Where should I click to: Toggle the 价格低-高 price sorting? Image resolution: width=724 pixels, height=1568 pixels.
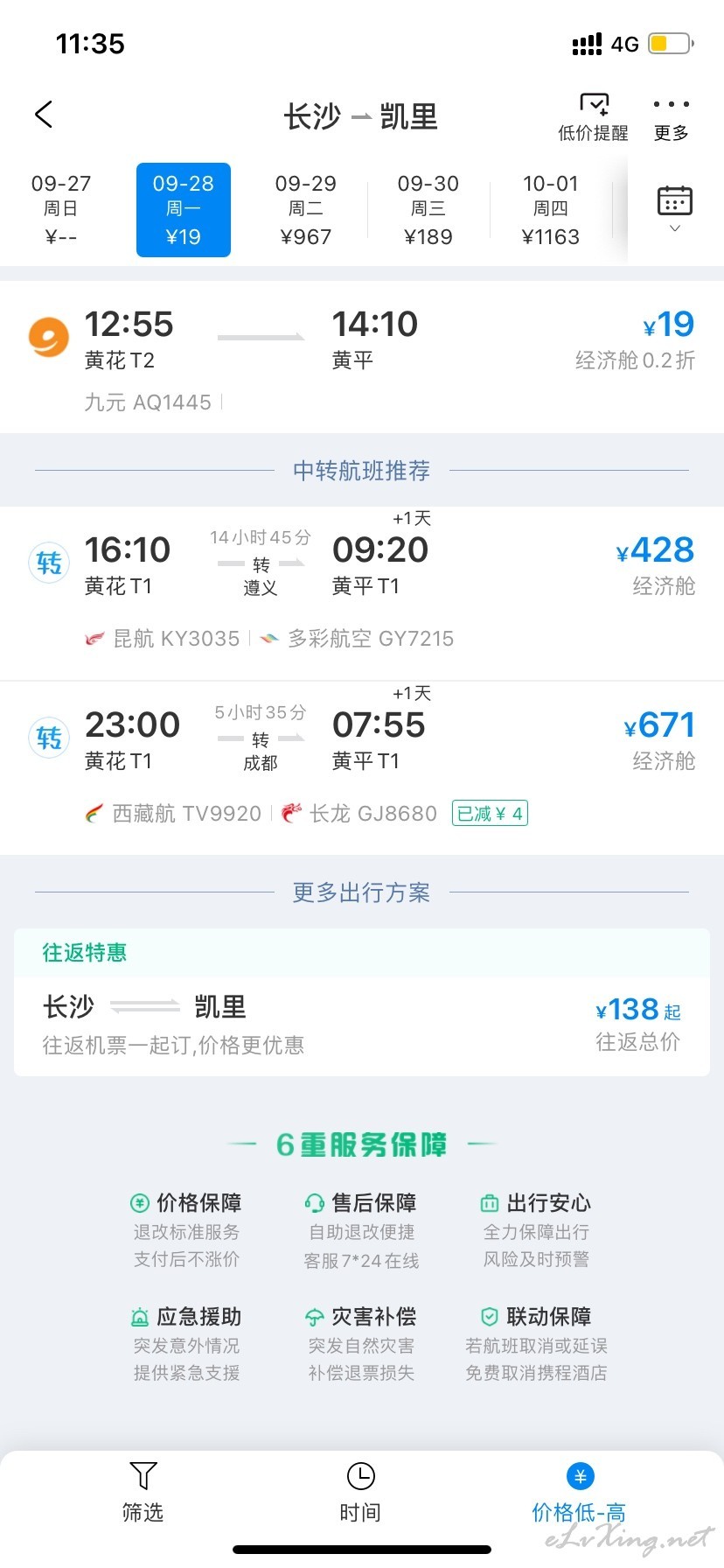pyautogui.click(x=579, y=1492)
